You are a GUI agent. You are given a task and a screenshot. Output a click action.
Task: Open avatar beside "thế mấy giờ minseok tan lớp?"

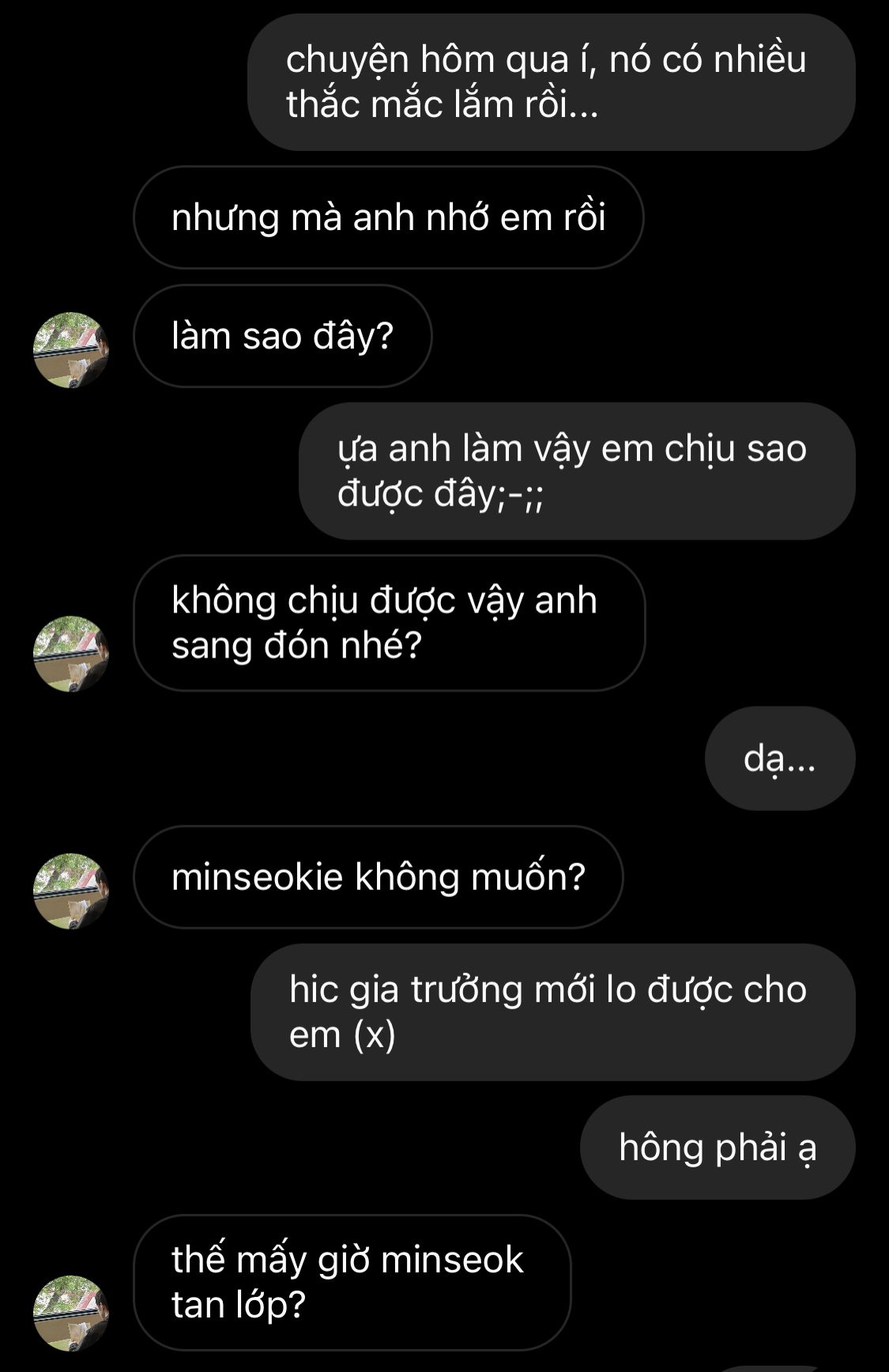70,1313
